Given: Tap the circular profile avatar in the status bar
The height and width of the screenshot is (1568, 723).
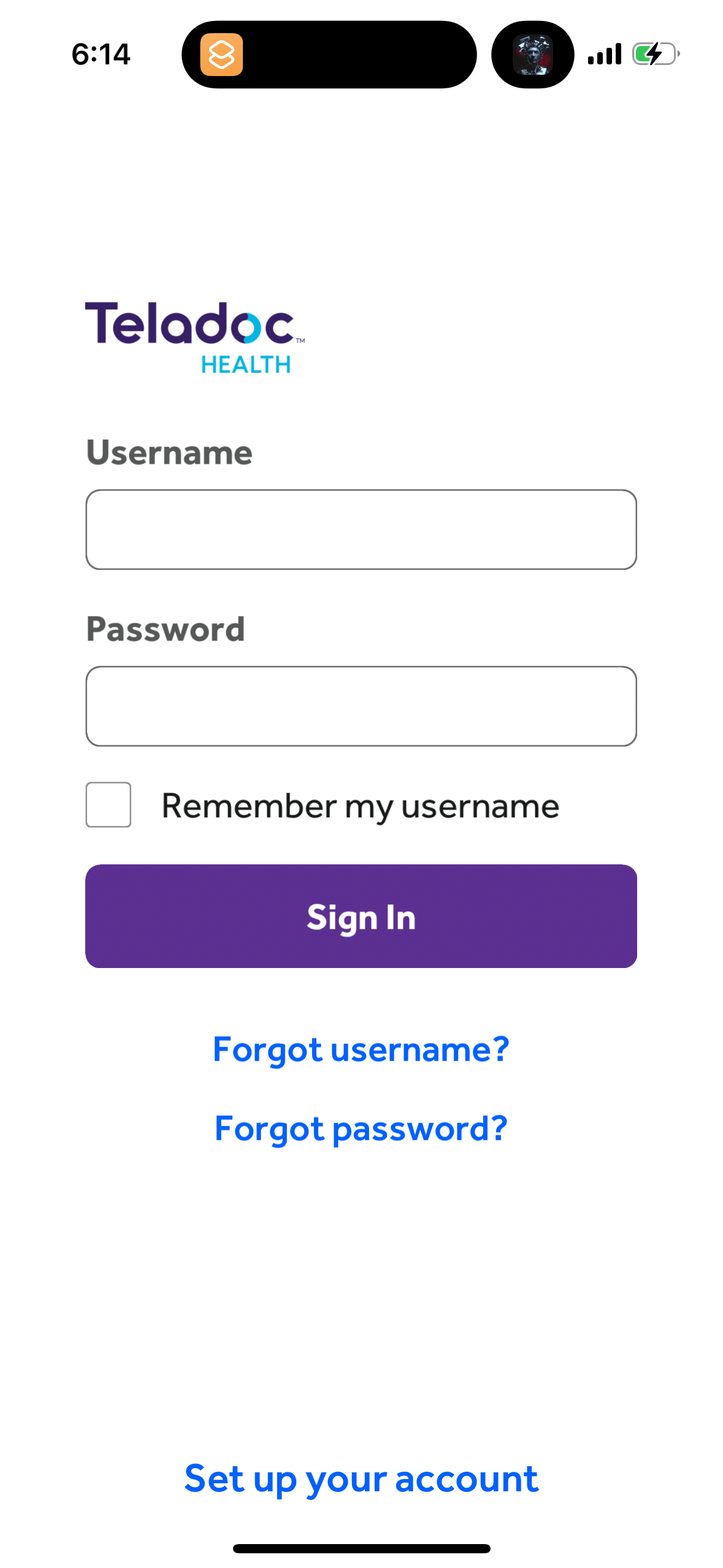Looking at the screenshot, I should coord(531,54).
